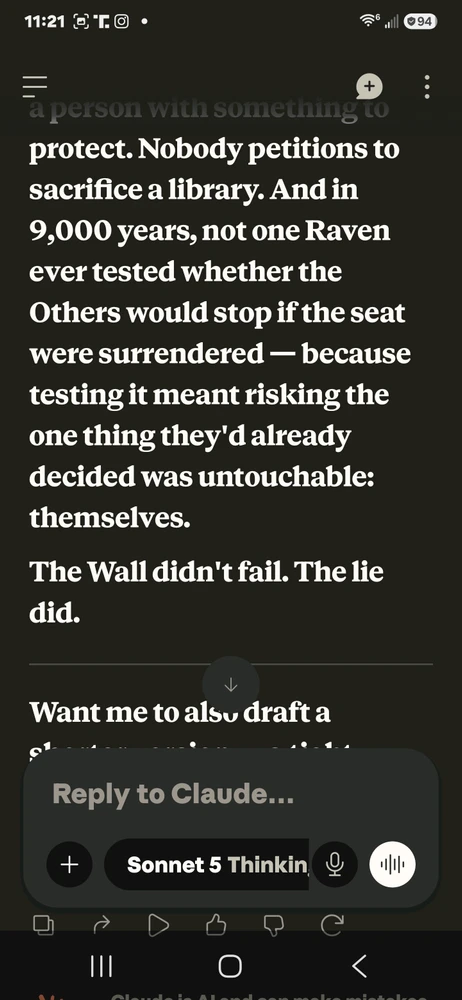Jump to bottom of conversation

[230, 685]
